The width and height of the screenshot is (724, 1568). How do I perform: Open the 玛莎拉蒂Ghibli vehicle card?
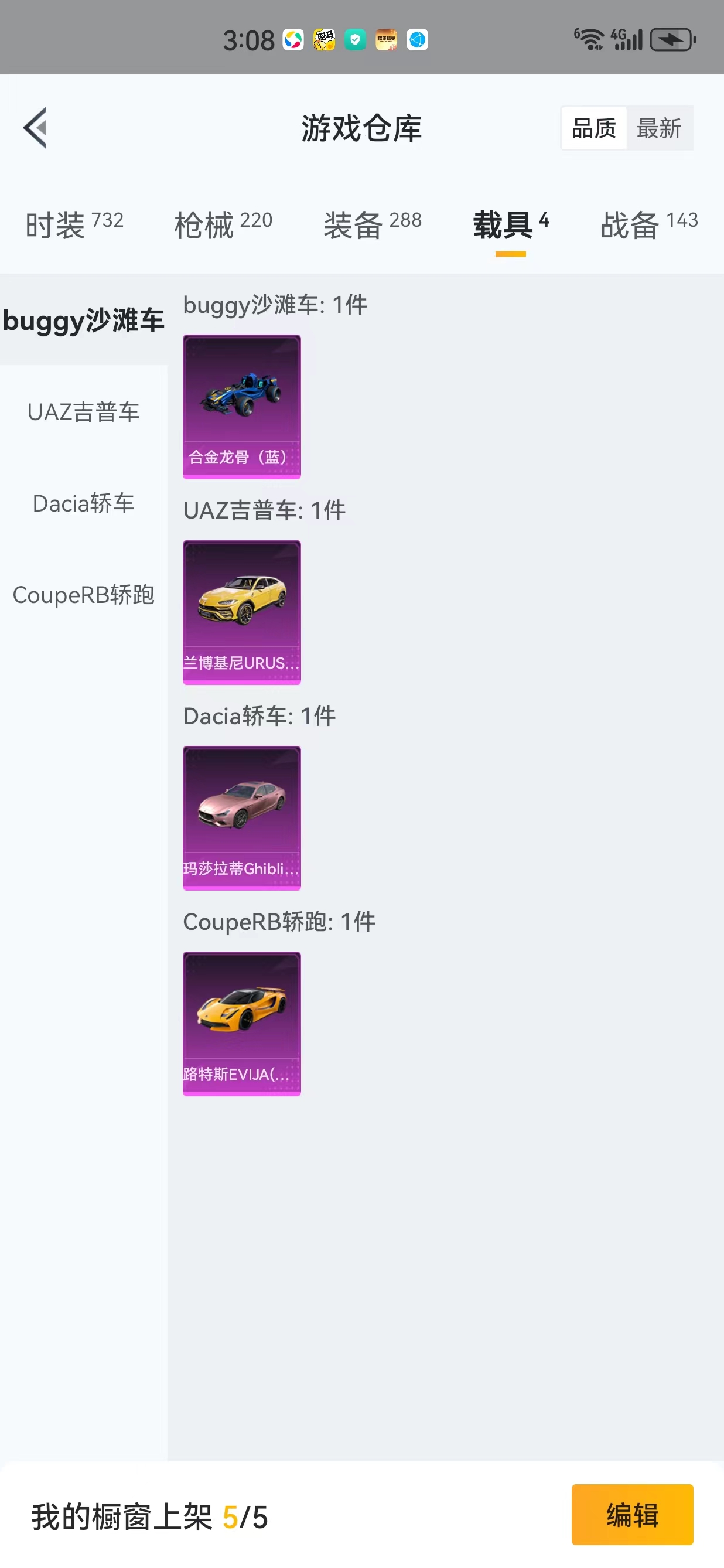[x=241, y=818]
